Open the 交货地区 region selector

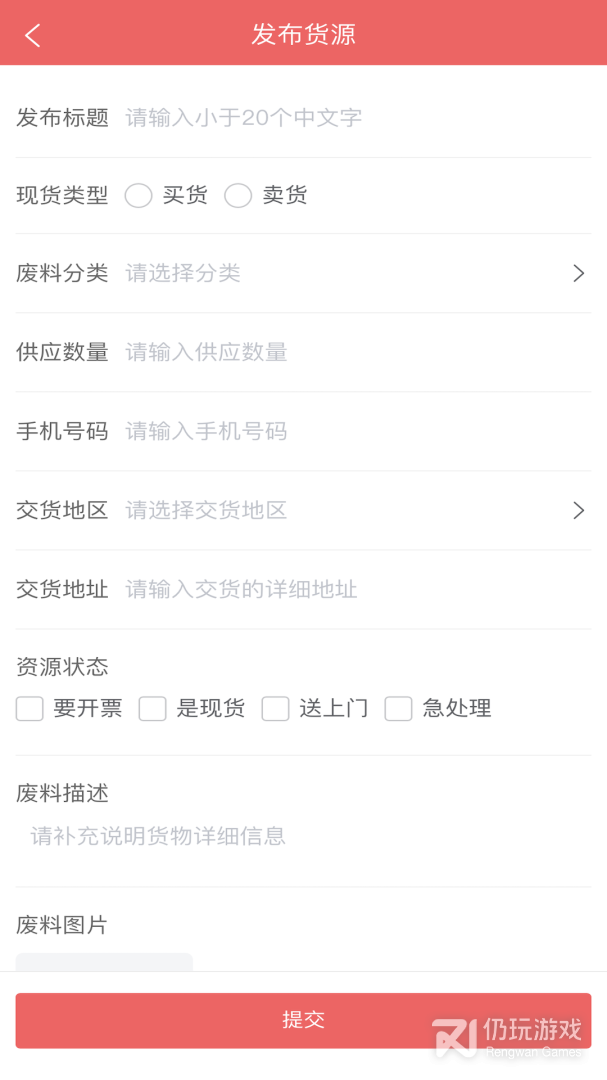[x=350, y=510]
